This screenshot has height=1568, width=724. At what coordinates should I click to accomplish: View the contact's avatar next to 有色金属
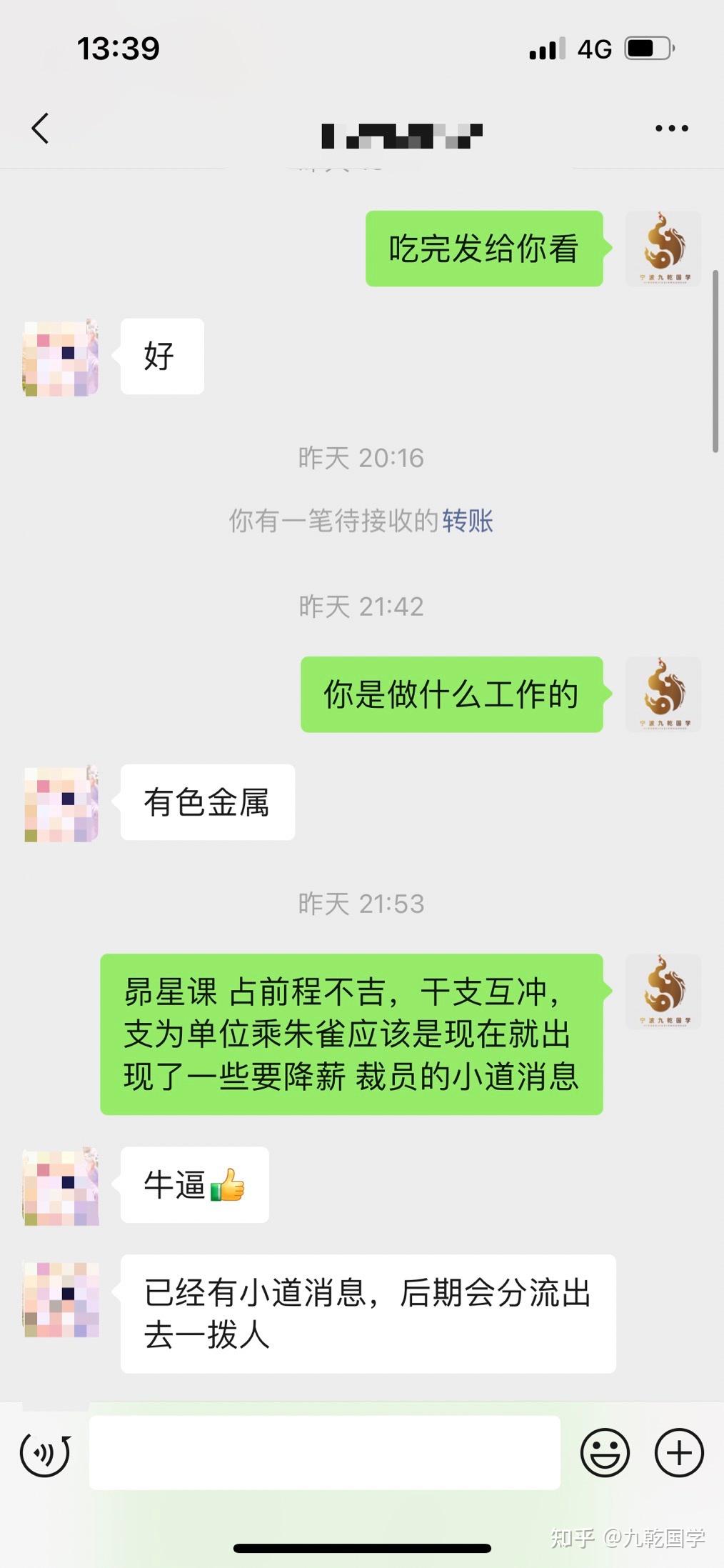click(x=61, y=803)
